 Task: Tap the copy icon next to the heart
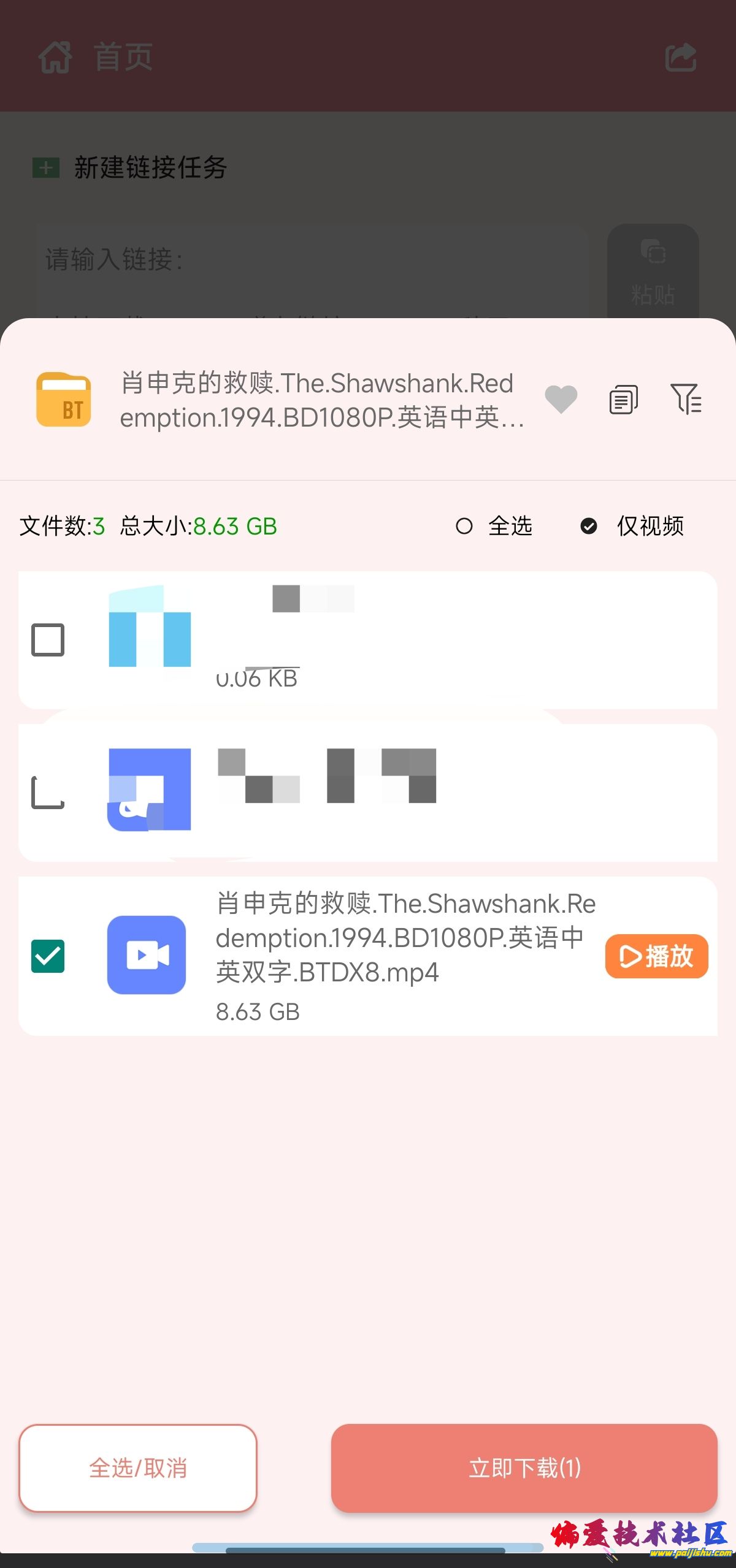tap(623, 400)
